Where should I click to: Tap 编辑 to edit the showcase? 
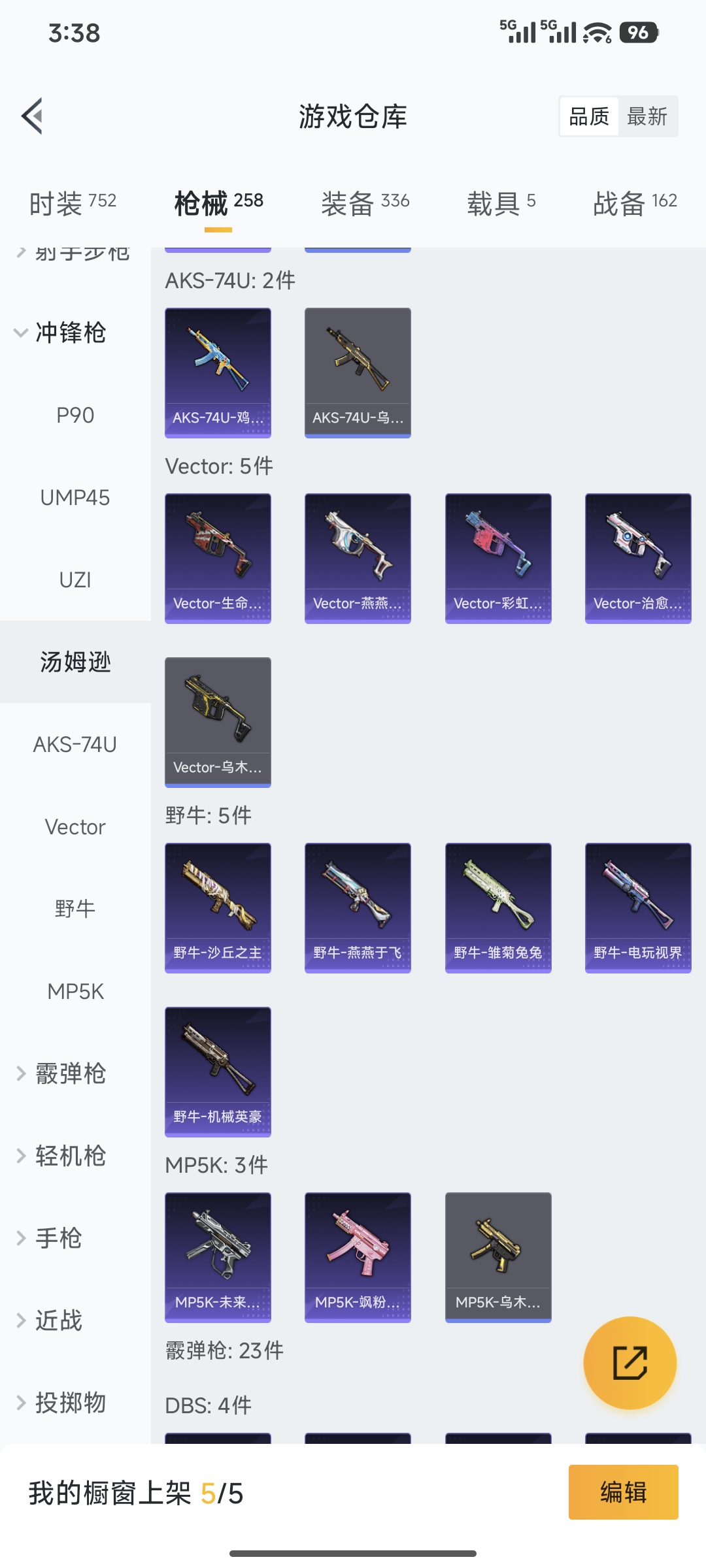(623, 1492)
